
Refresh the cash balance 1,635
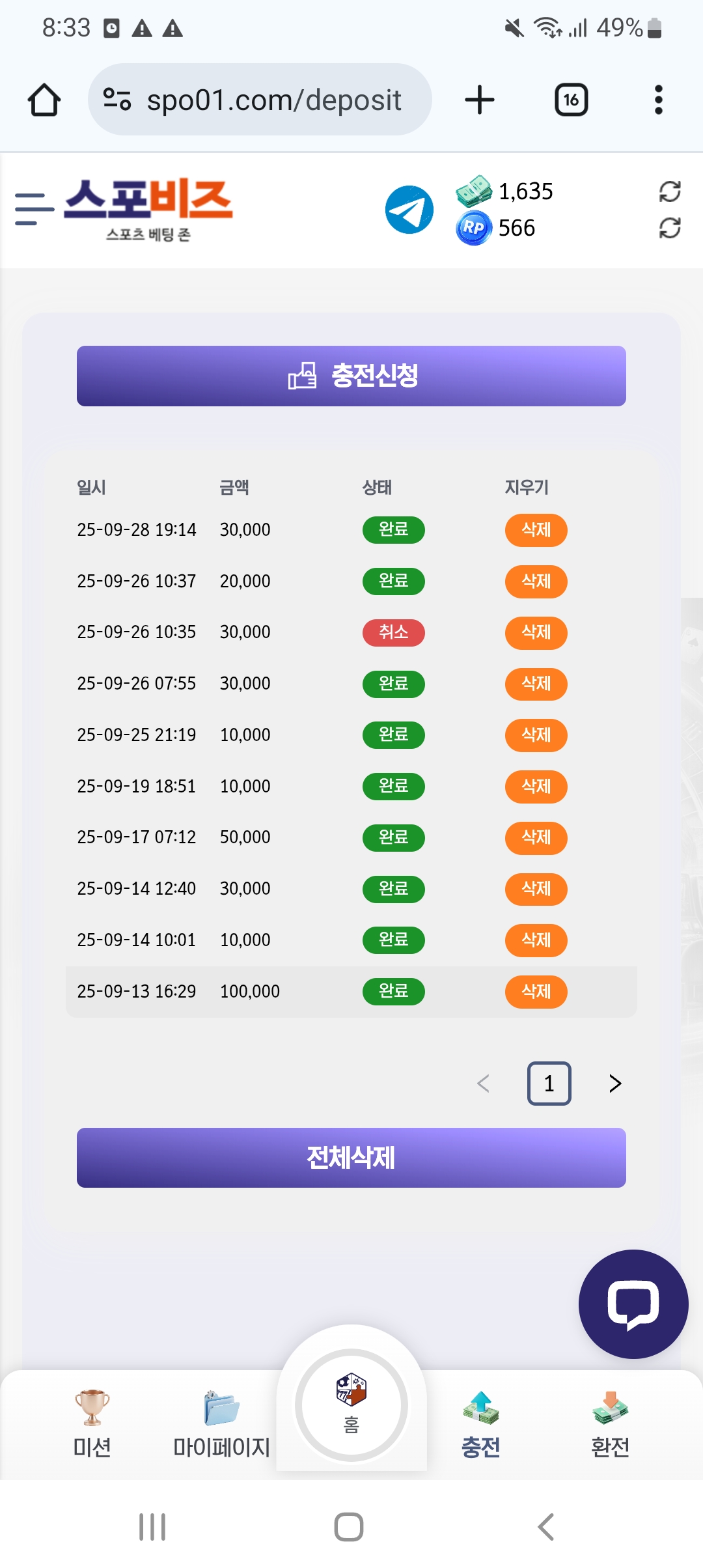669,191
